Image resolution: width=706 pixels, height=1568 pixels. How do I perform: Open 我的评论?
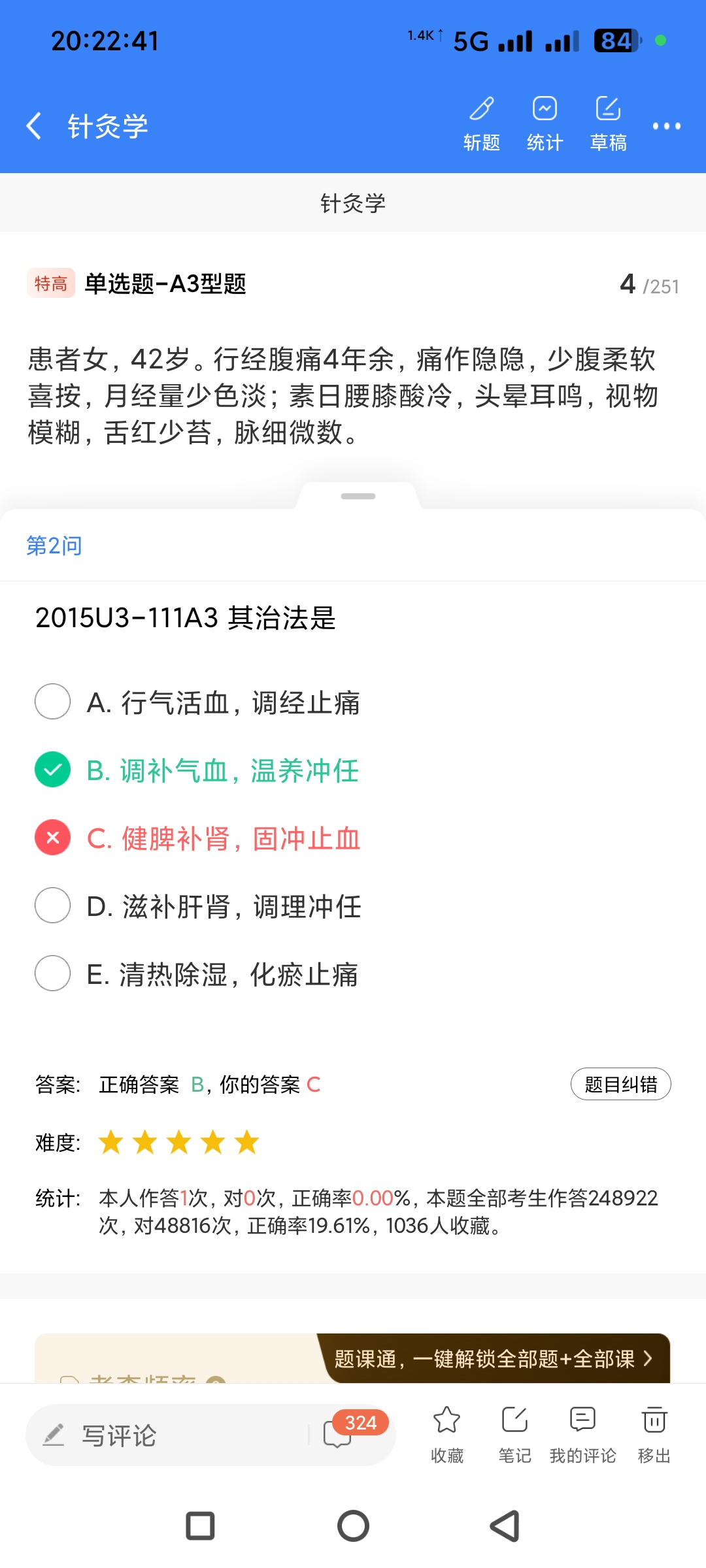click(582, 1434)
